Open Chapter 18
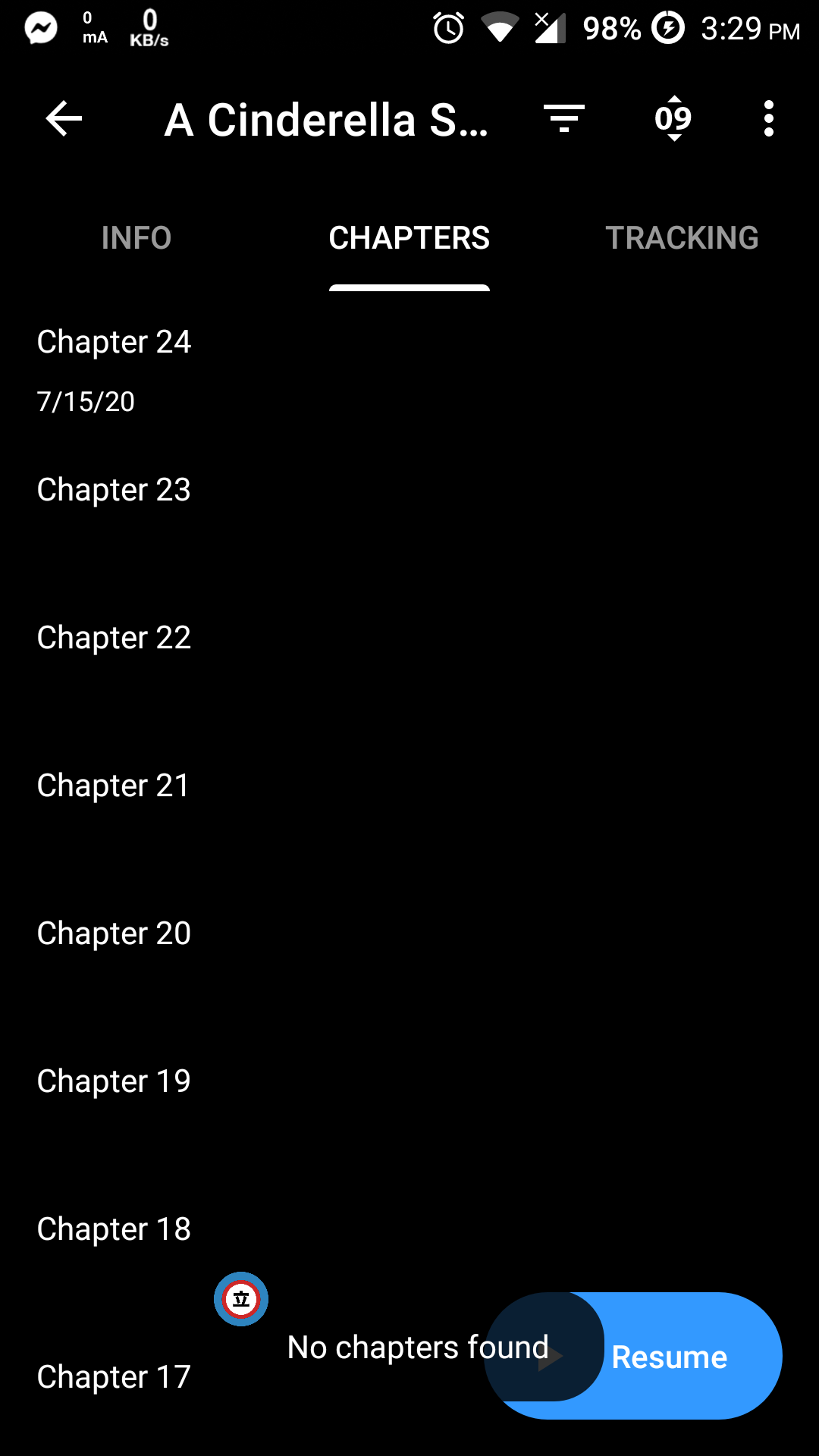 pyautogui.click(x=409, y=1258)
